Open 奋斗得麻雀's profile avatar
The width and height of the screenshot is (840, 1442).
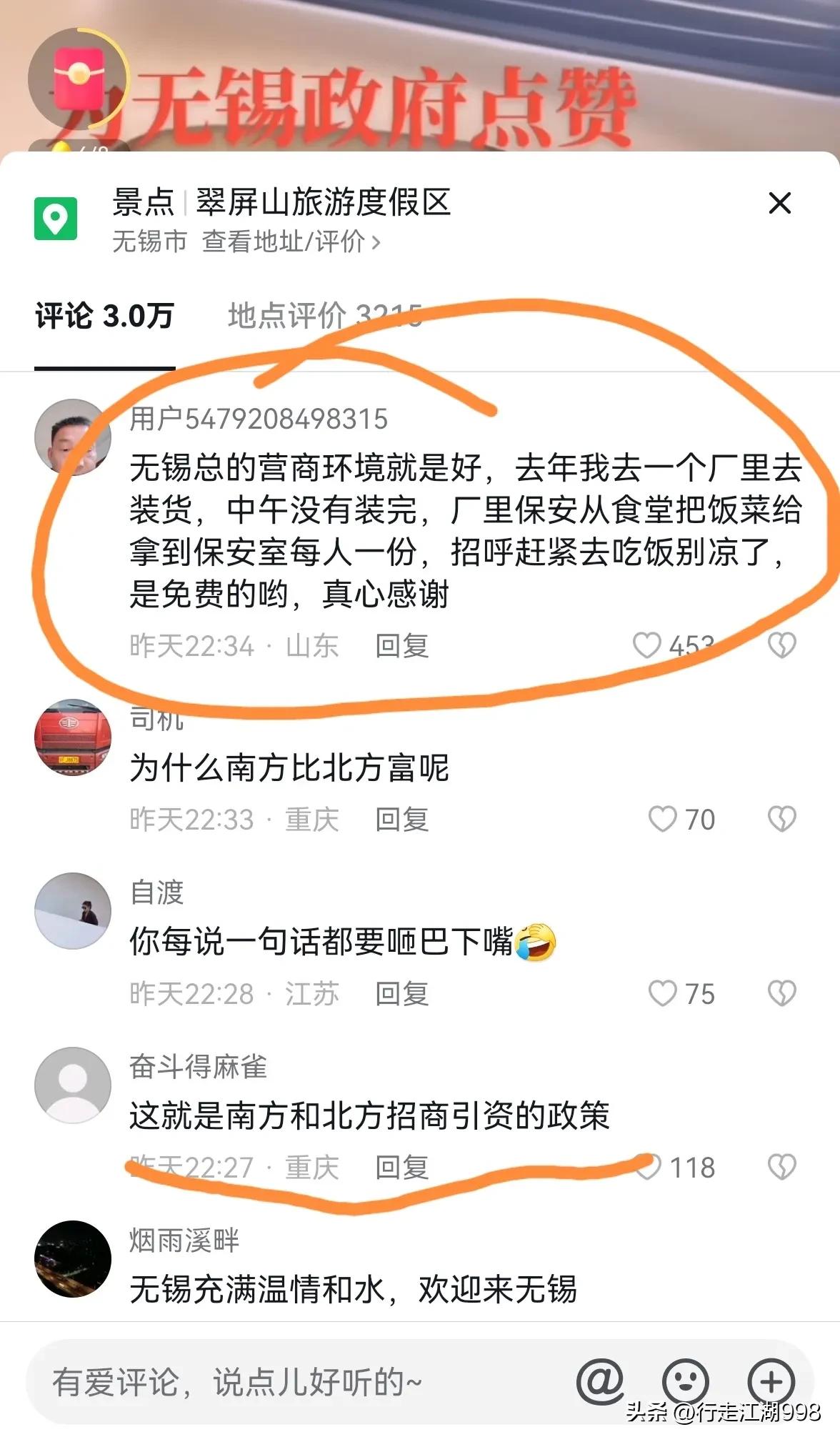point(72,1085)
